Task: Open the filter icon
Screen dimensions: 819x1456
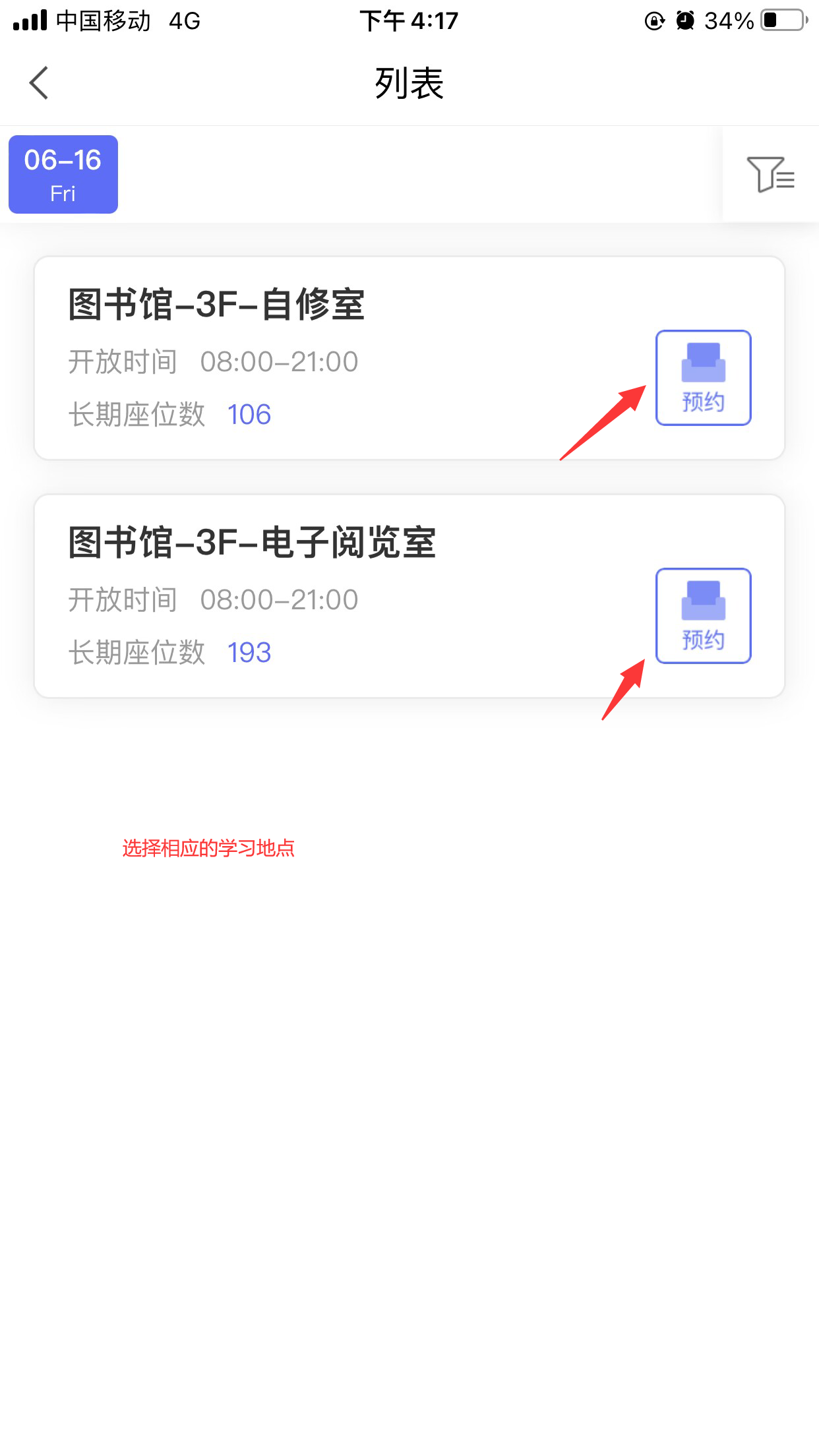Action: pyautogui.click(x=770, y=175)
